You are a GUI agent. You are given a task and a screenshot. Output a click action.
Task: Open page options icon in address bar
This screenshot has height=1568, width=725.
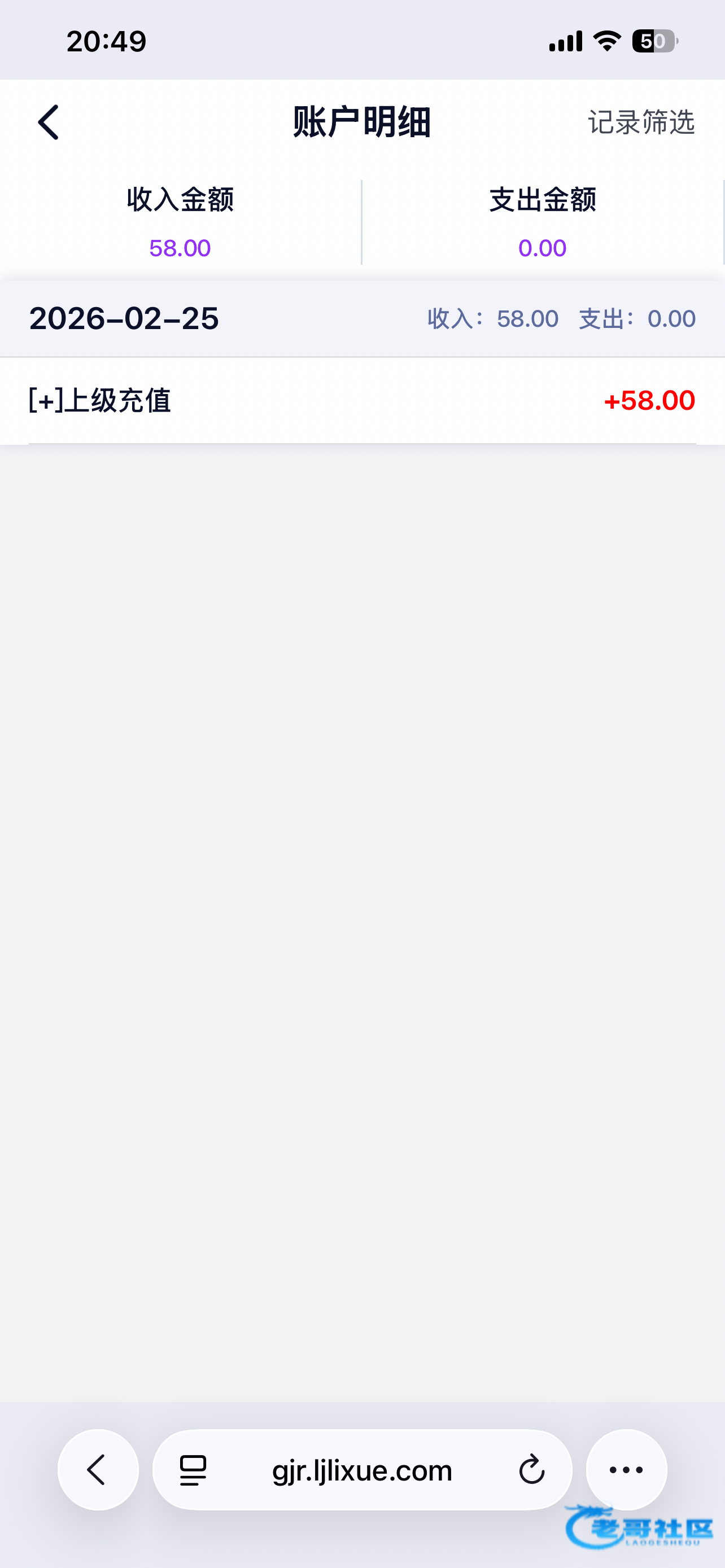[193, 1470]
